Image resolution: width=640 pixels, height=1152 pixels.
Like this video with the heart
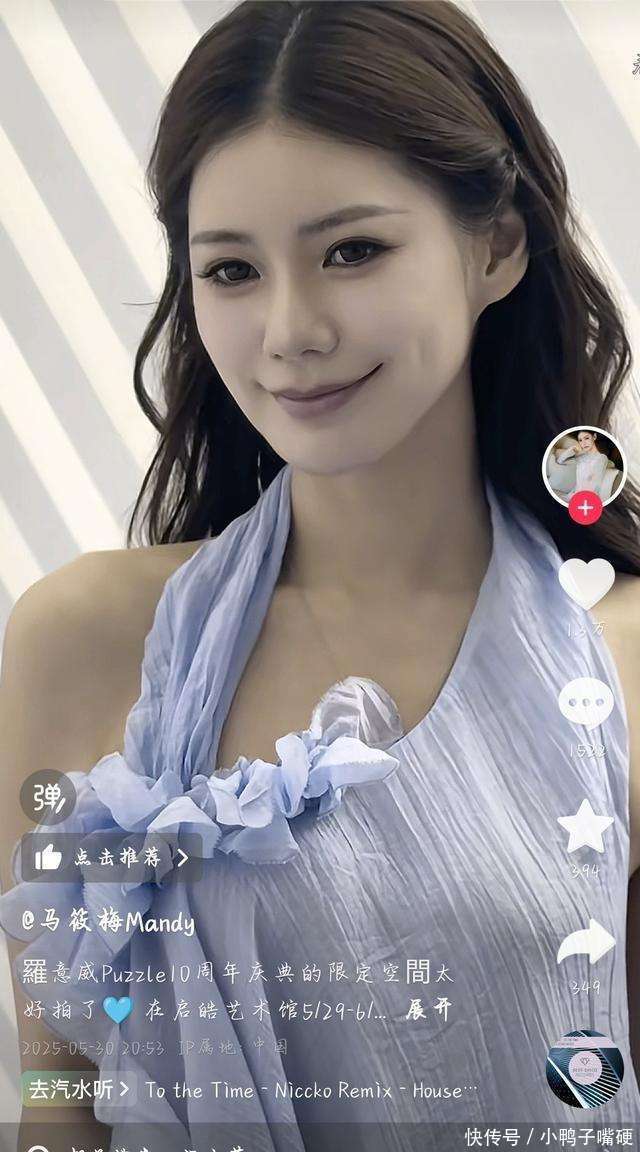click(585, 583)
